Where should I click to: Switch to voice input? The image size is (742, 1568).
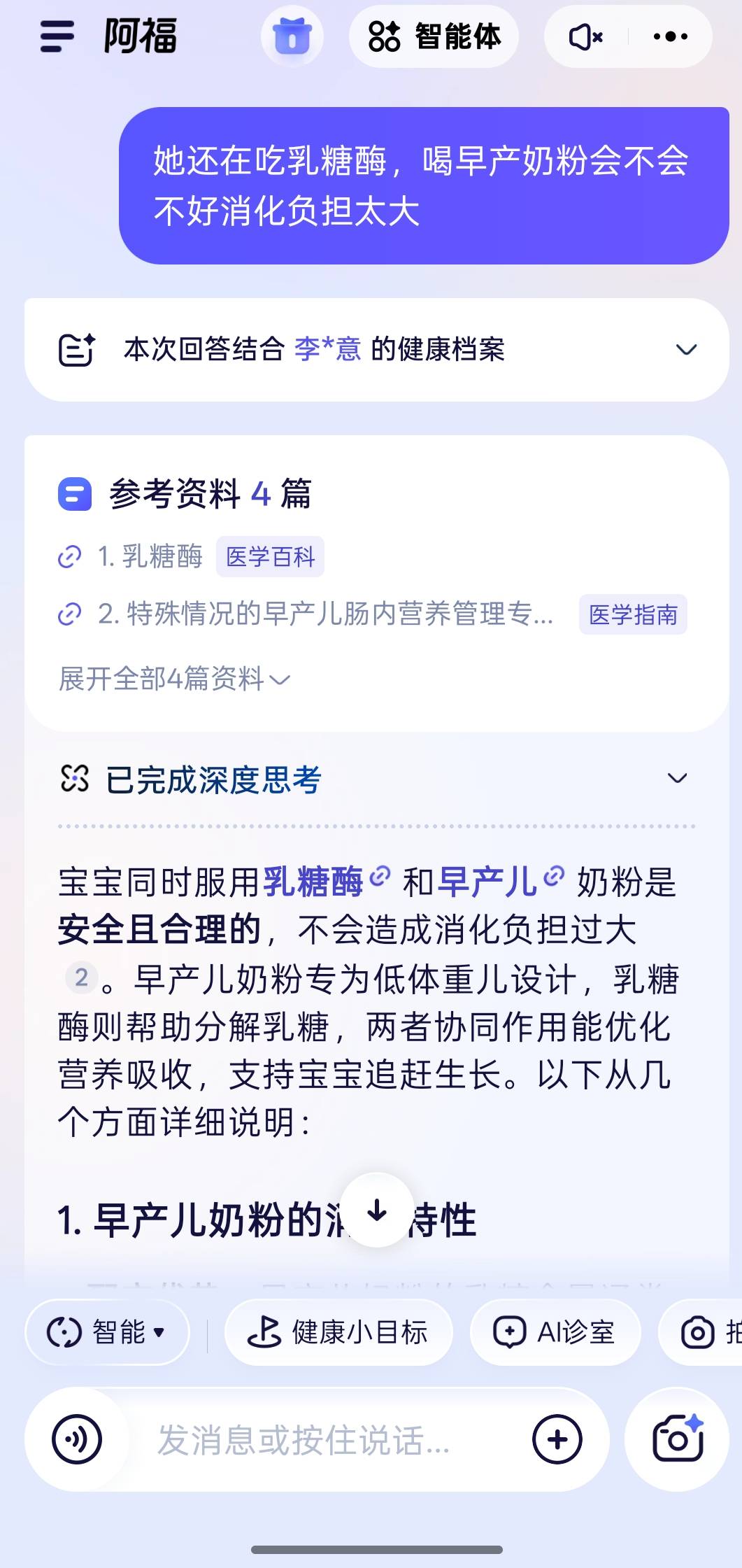pos(77,1439)
